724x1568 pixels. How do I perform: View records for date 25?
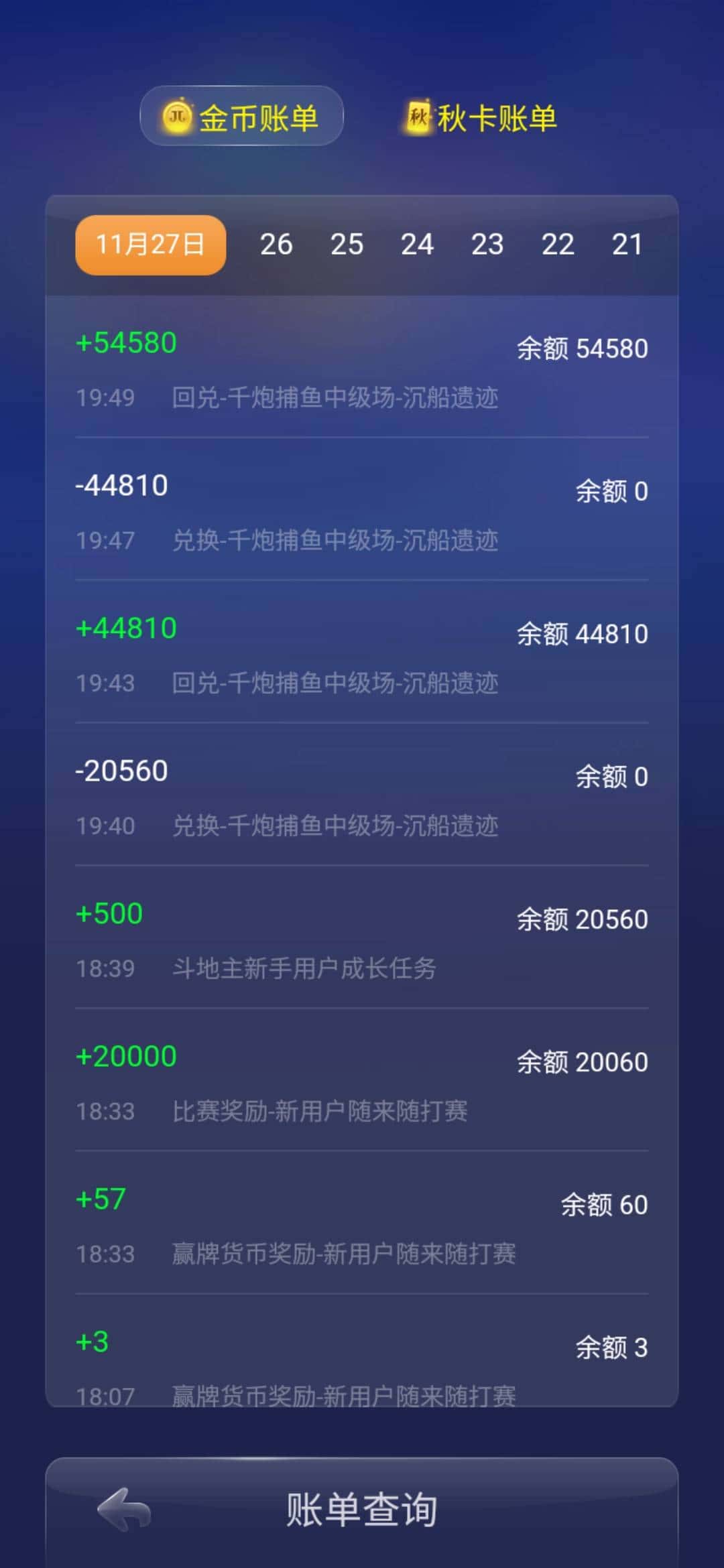[347, 244]
